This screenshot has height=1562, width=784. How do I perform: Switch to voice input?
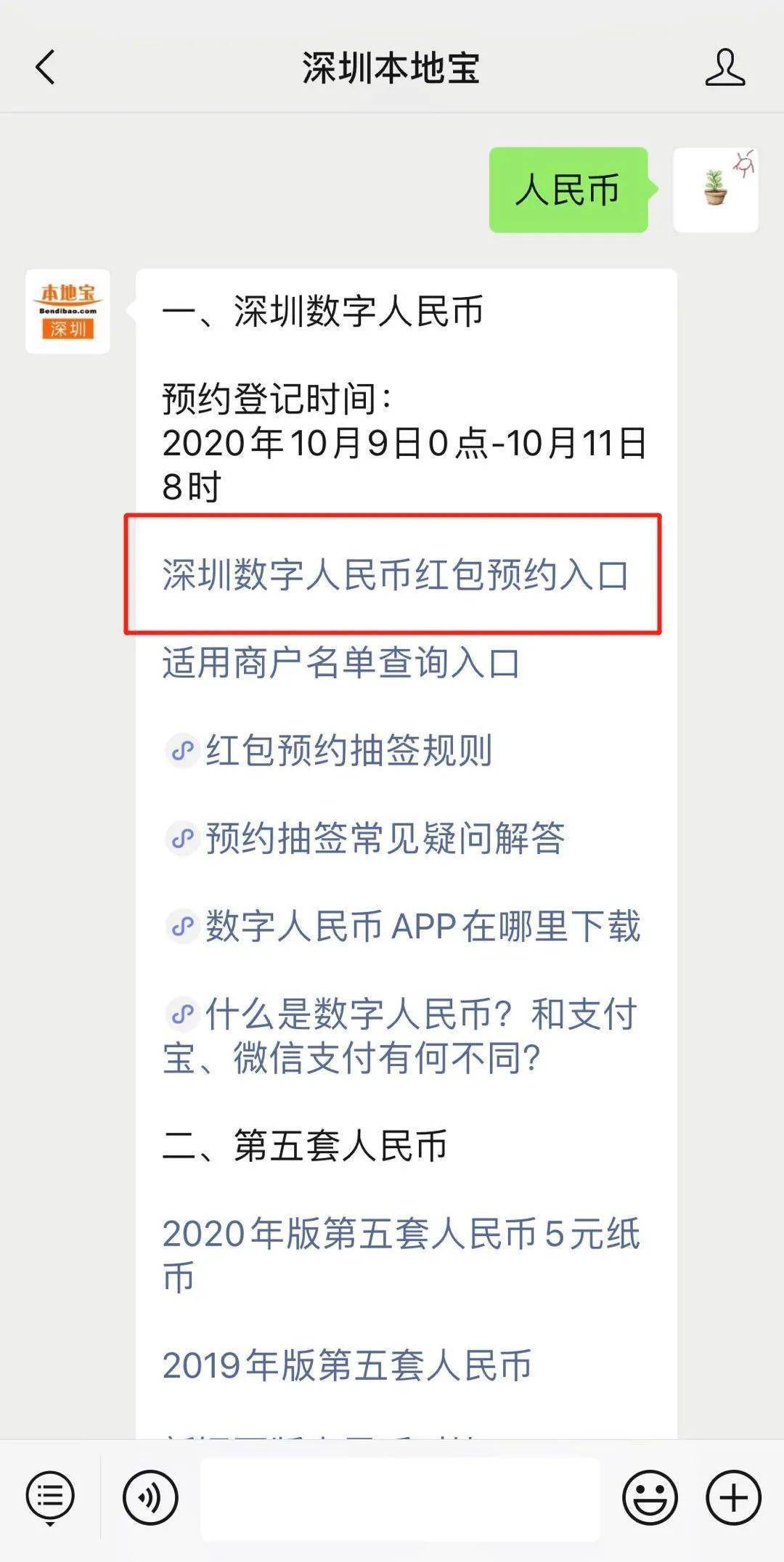150,1497
